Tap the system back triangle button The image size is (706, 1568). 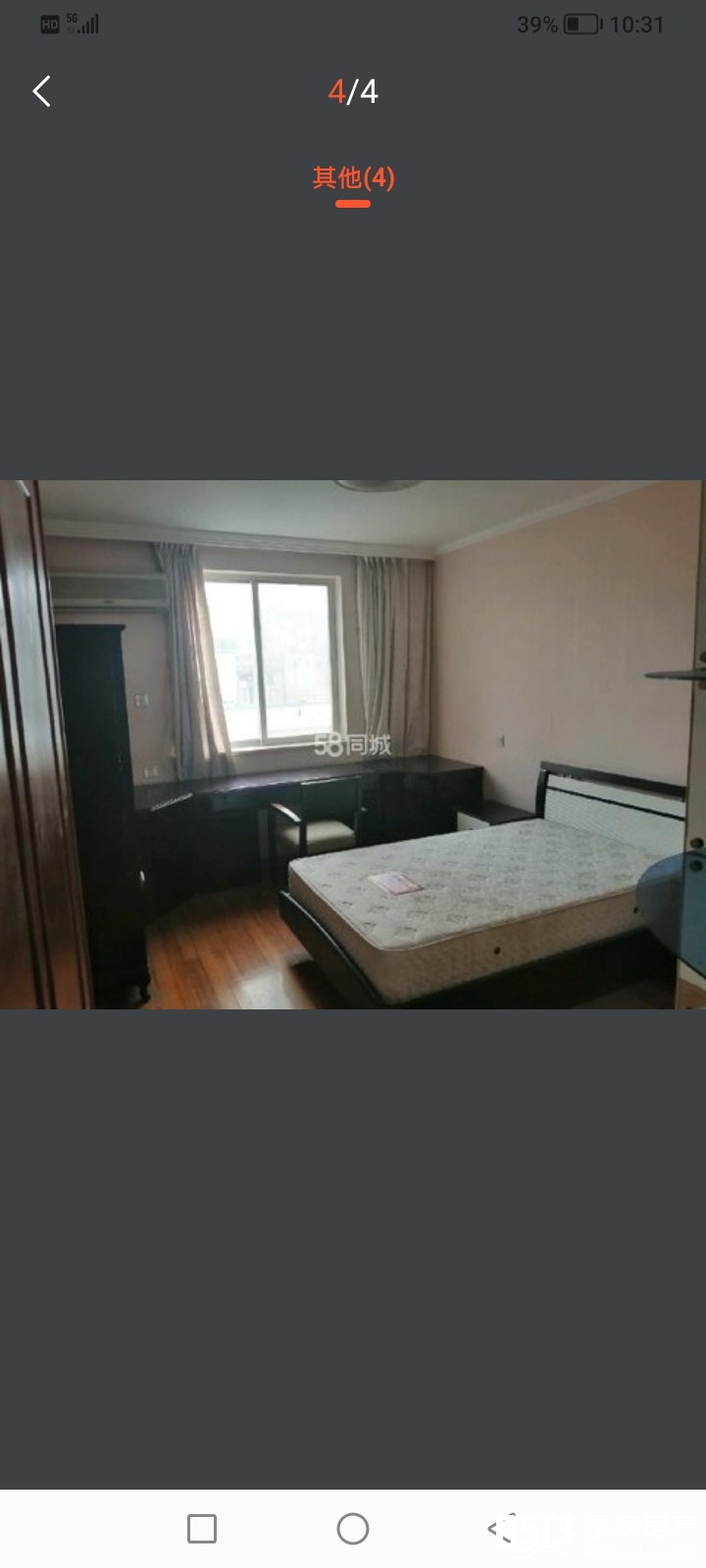(x=502, y=1529)
